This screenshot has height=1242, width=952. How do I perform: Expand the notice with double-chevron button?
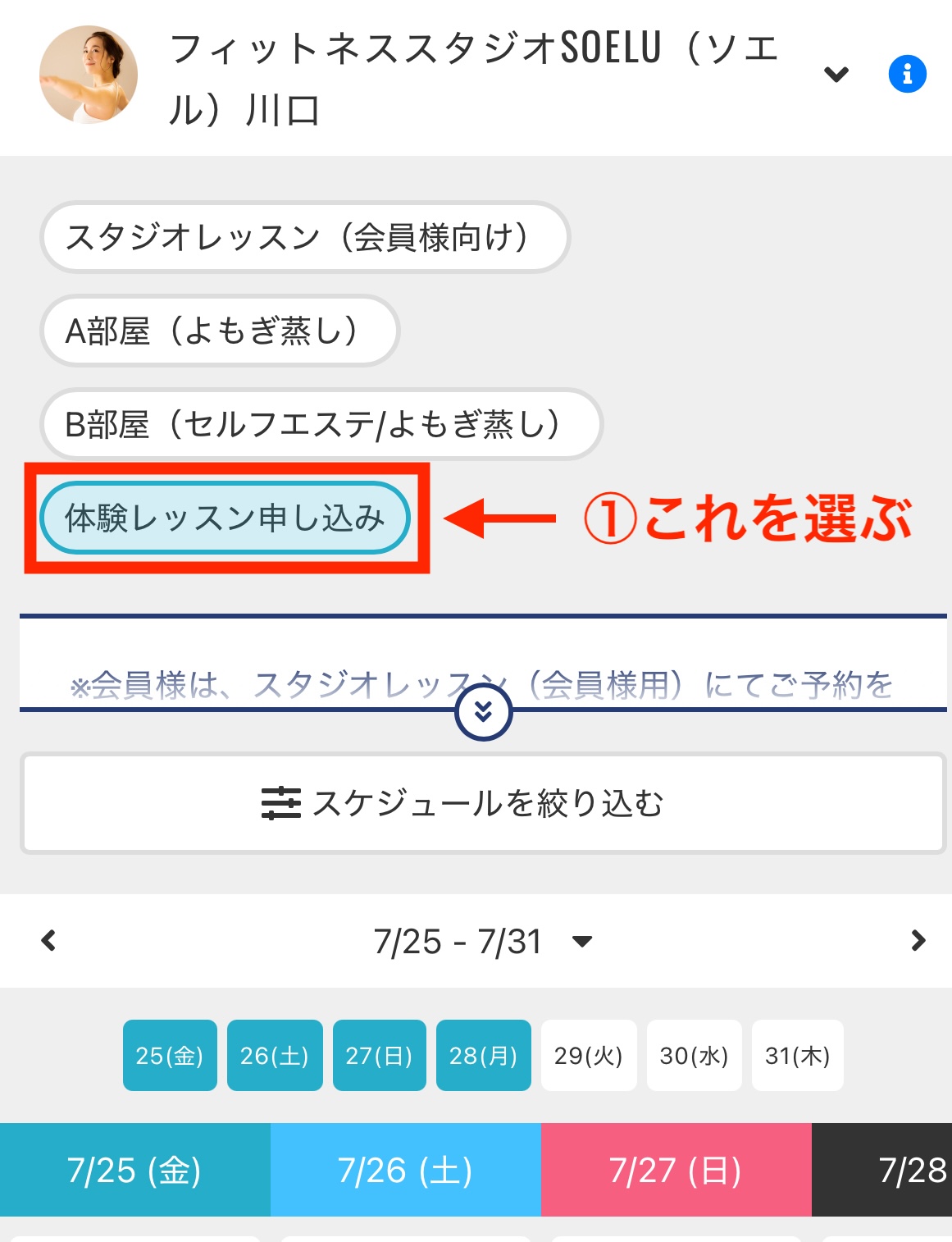click(483, 711)
